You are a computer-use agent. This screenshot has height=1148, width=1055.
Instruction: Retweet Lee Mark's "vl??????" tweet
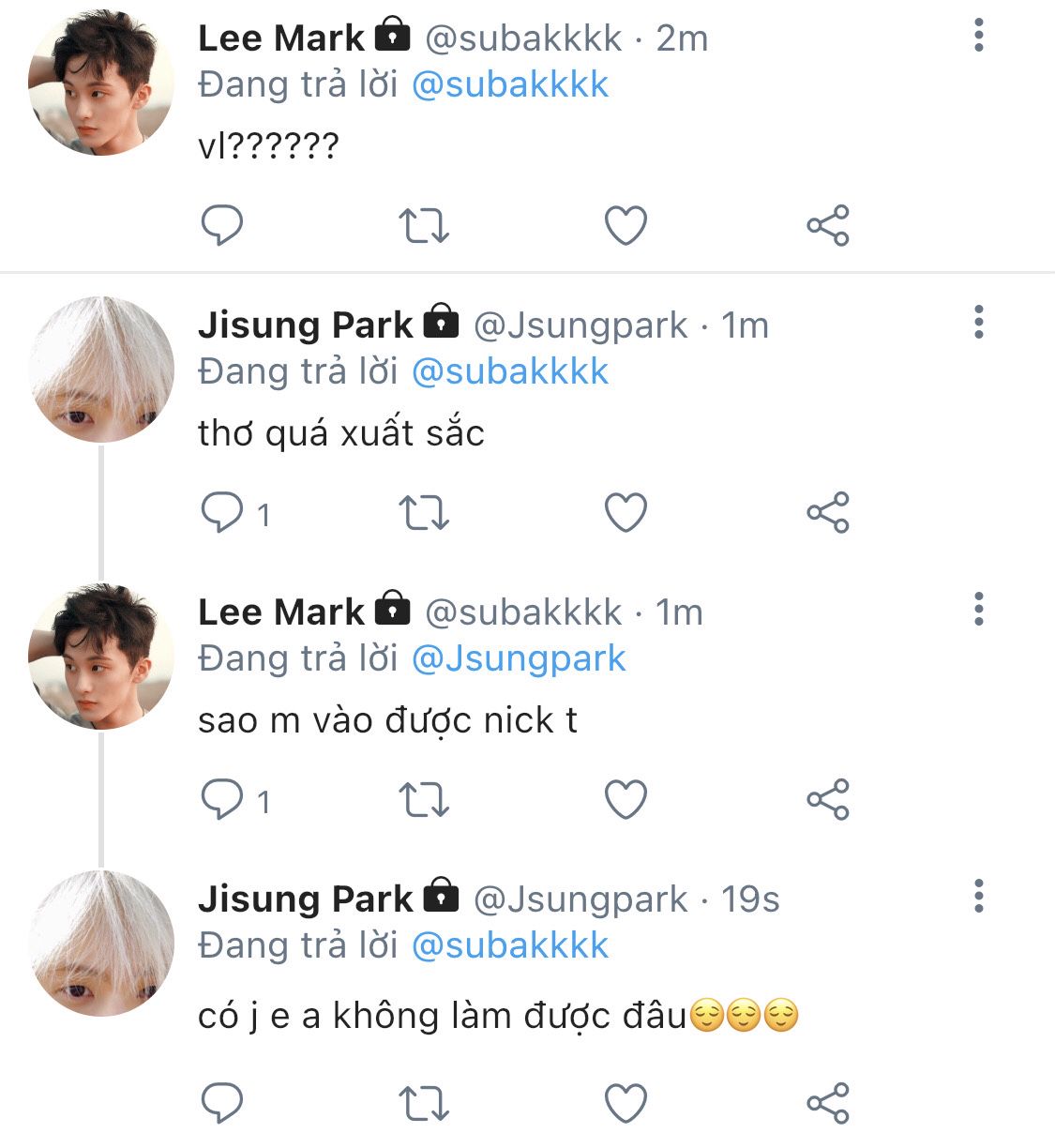[424, 225]
